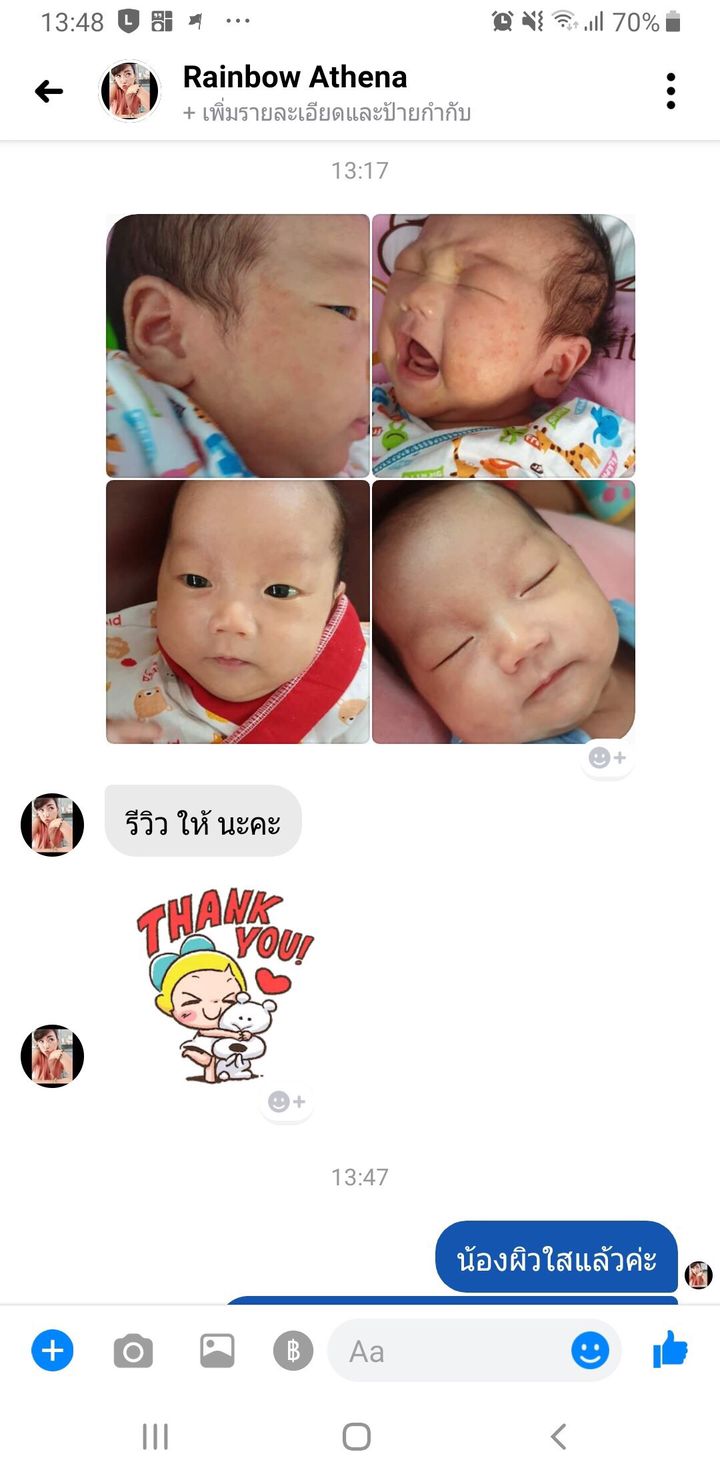Open Rainbow Athena's profile picture in header
The height and width of the screenshot is (1480, 720).
(130, 92)
